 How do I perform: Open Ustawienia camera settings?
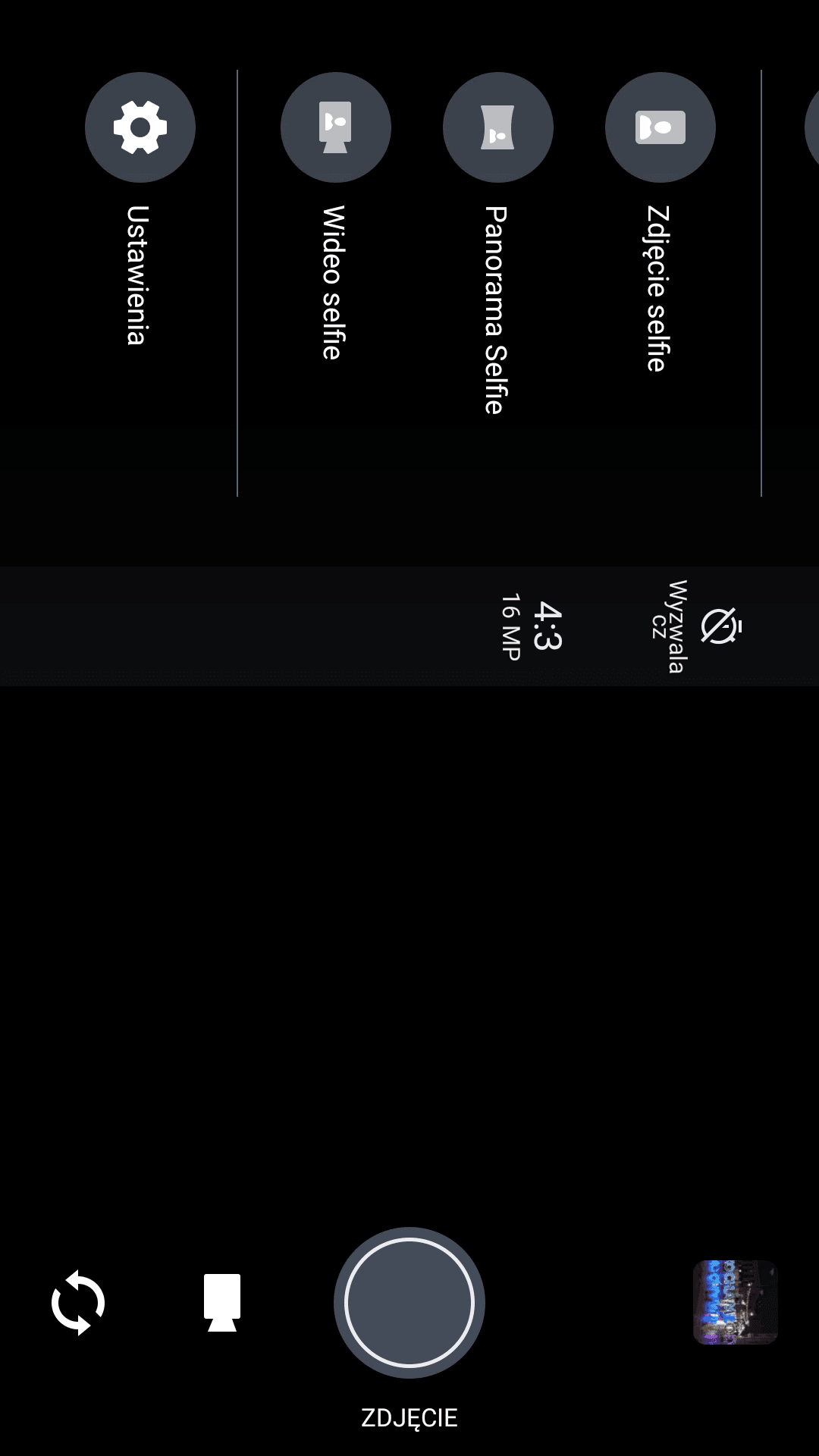(x=140, y=127)
